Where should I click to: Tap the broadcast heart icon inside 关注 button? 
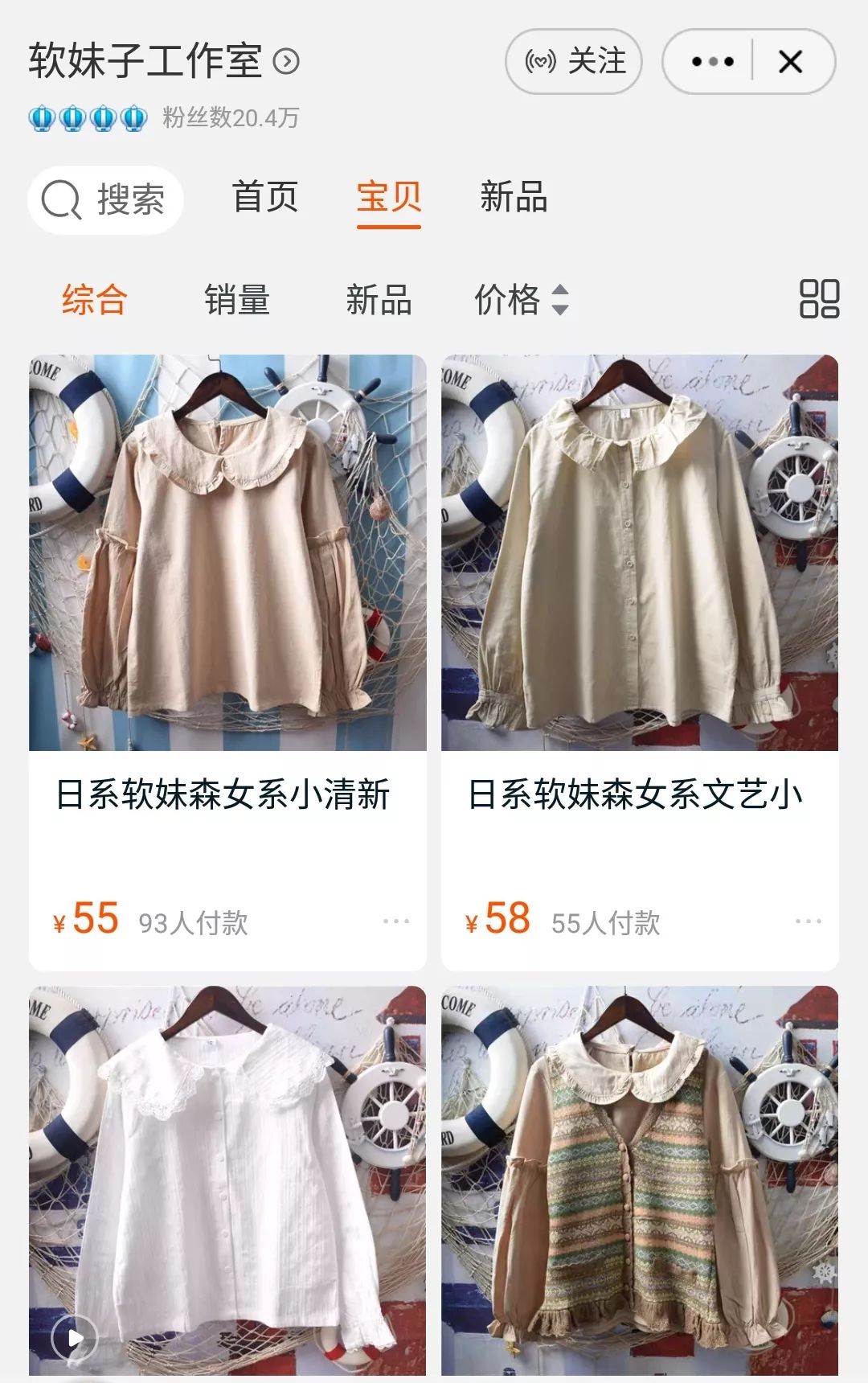pos(542,61)
